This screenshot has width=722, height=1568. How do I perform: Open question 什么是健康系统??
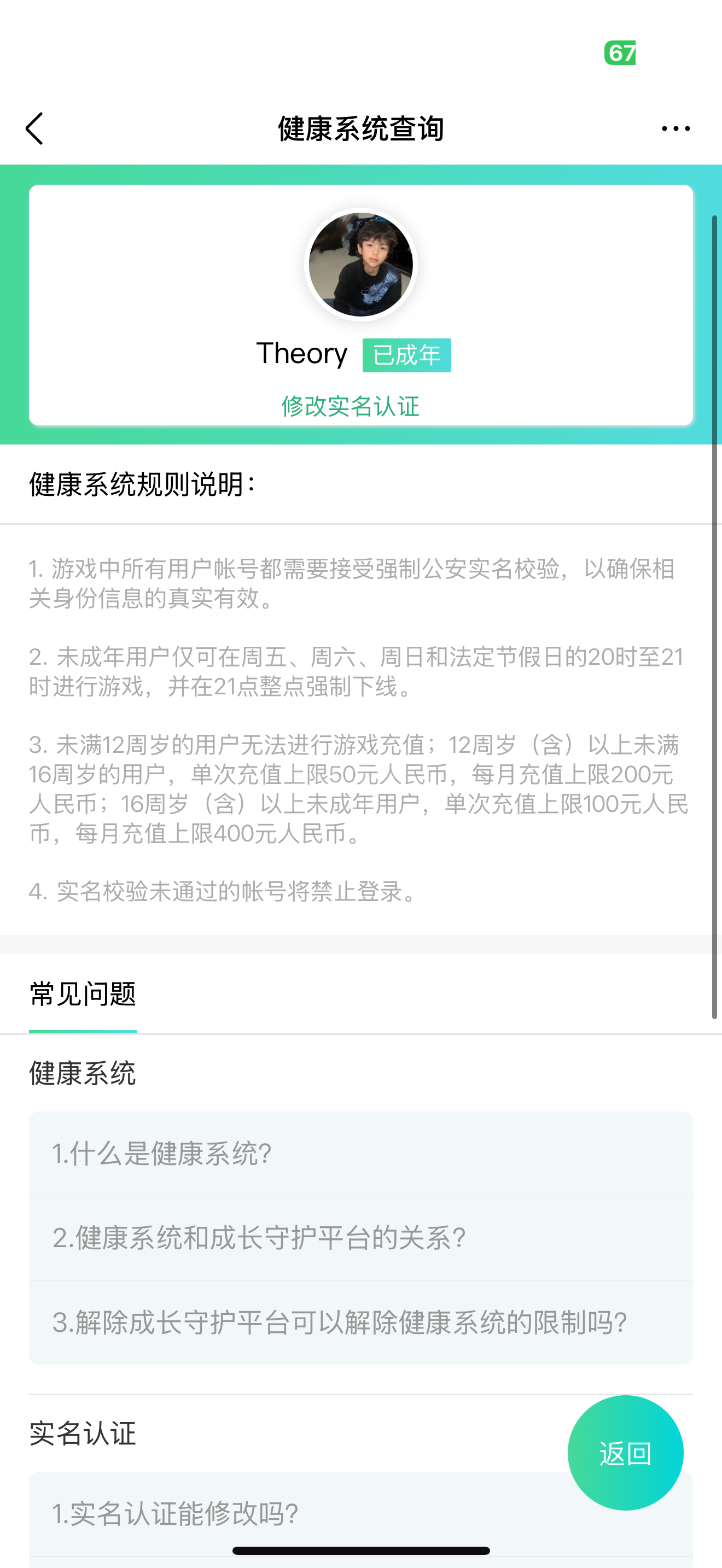pyautogui.click(x=361, y=1154)
